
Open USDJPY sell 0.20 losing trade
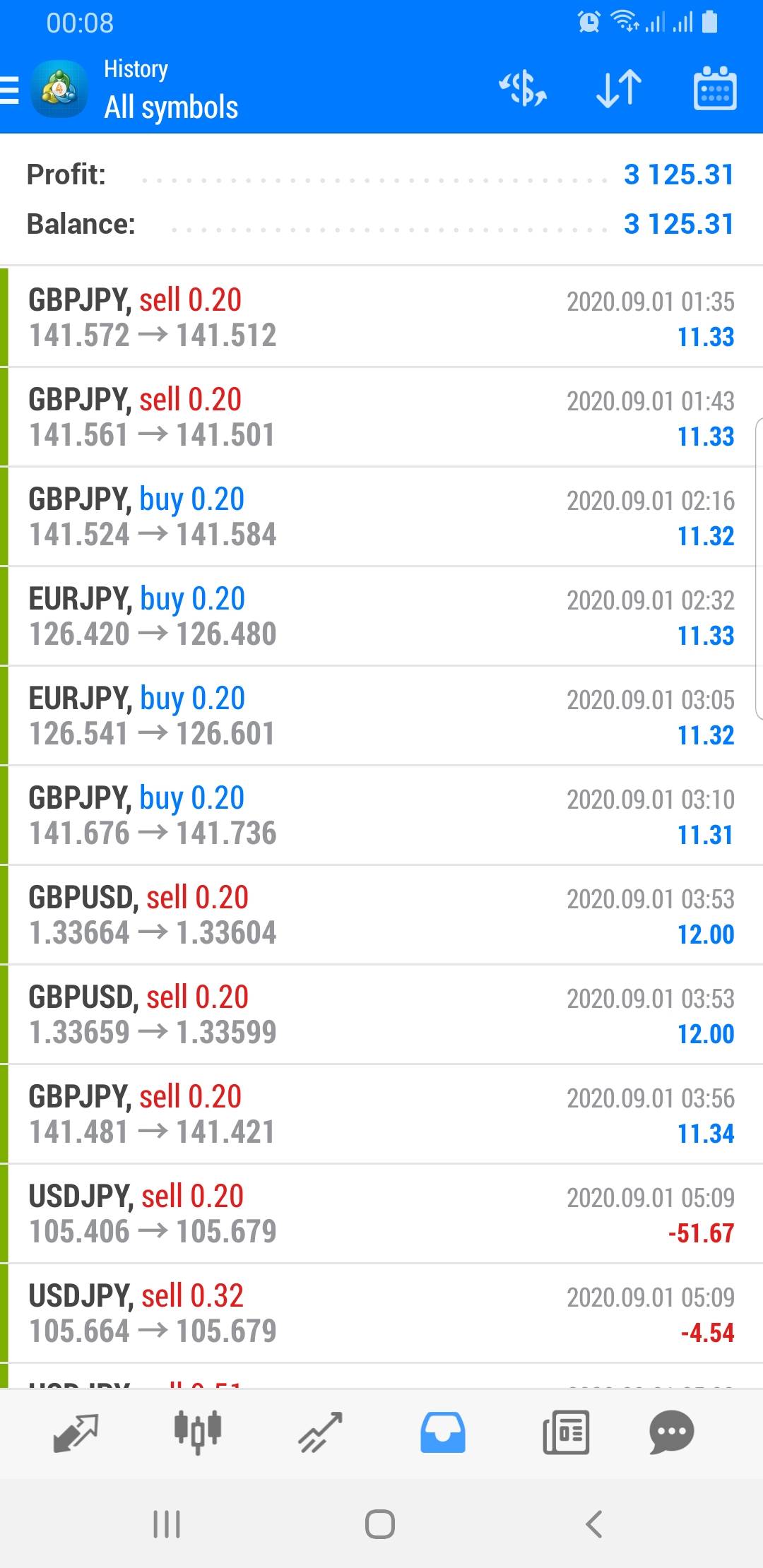click(381, 1213)
